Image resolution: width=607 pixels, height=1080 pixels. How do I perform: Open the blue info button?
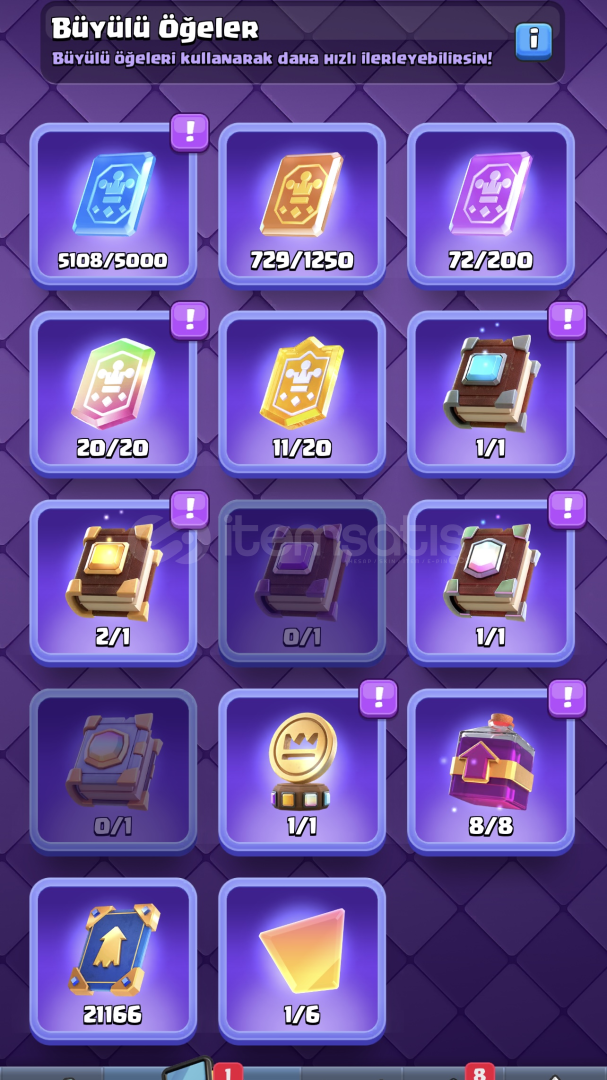533,41
